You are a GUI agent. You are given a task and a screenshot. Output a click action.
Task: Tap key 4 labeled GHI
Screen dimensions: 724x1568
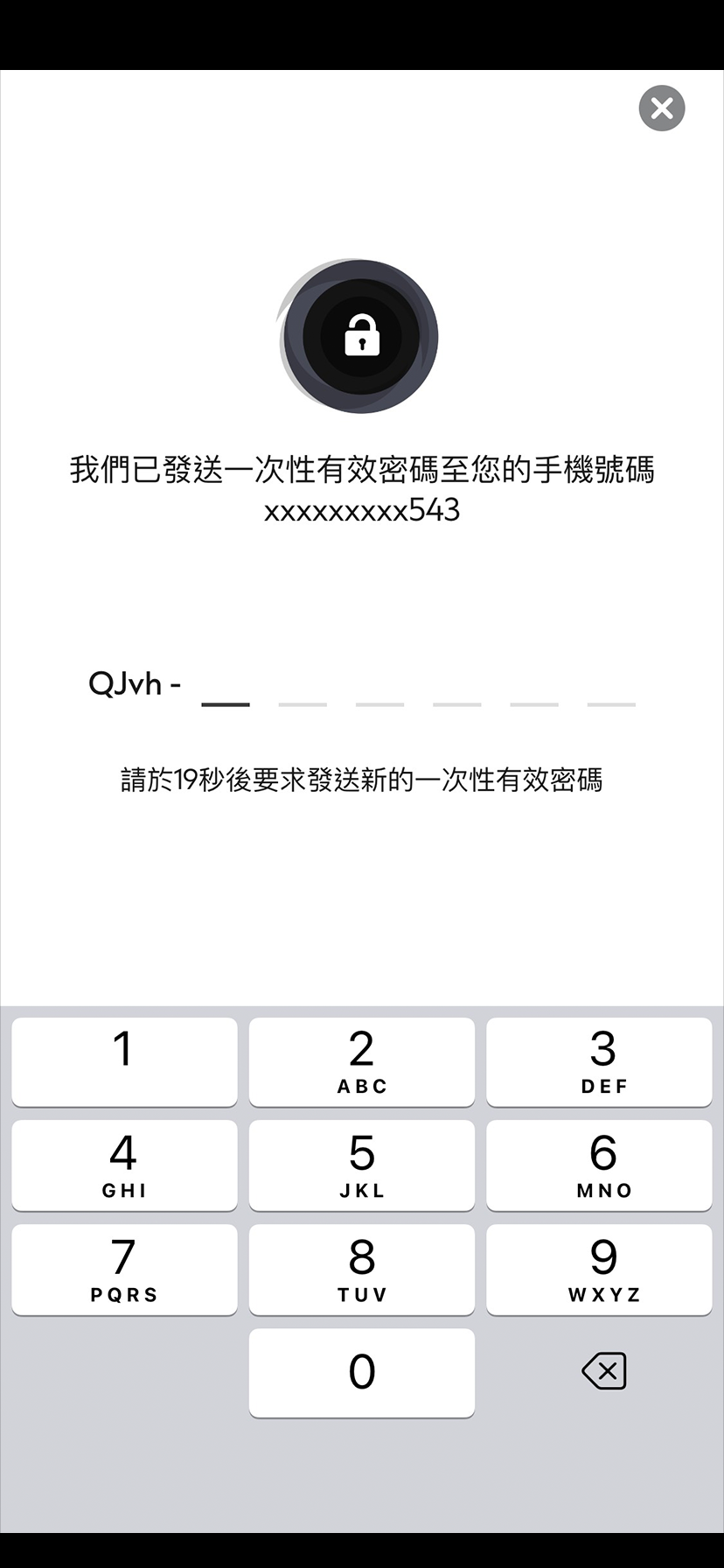point(123,1165)
